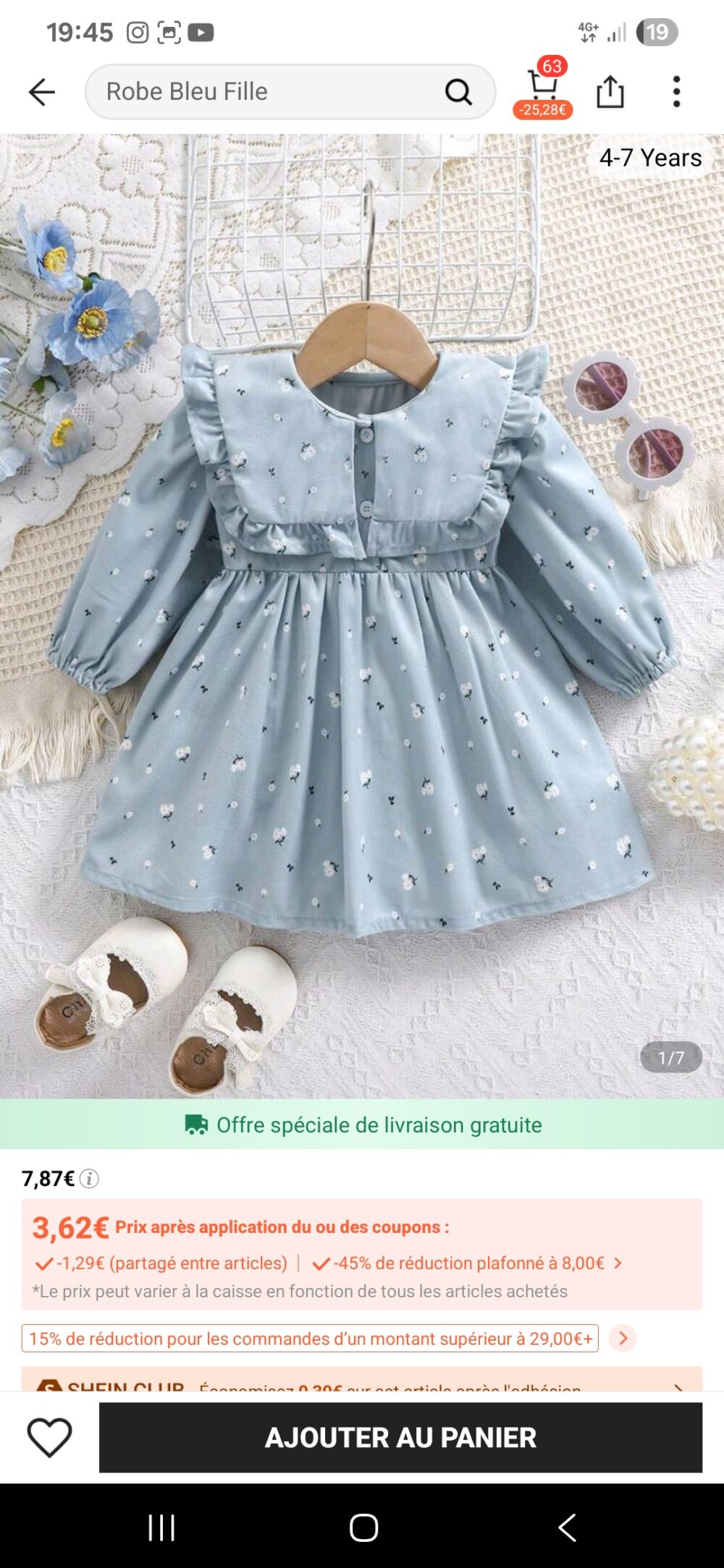Tap the magnifier search icon

(x=458, y=92)
